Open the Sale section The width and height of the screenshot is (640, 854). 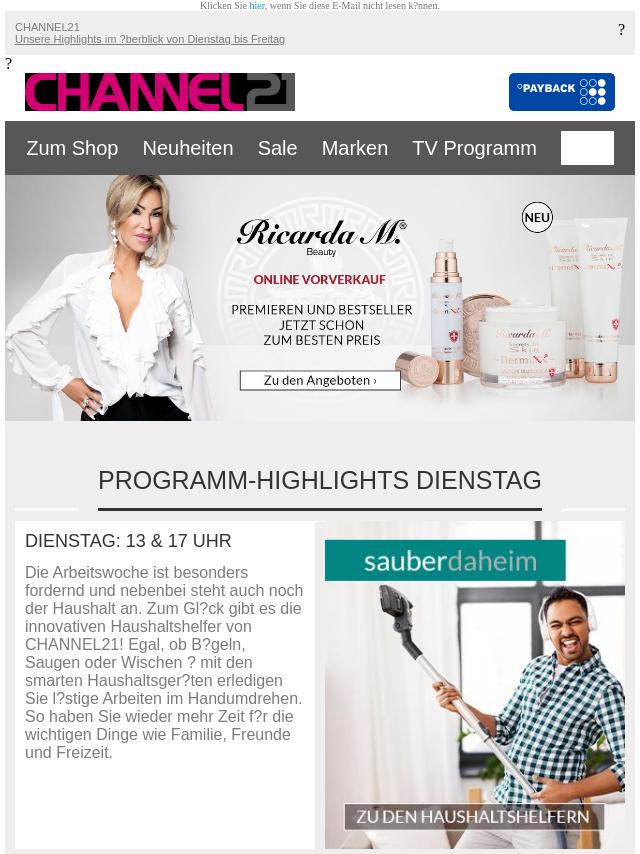coord(277,148)
